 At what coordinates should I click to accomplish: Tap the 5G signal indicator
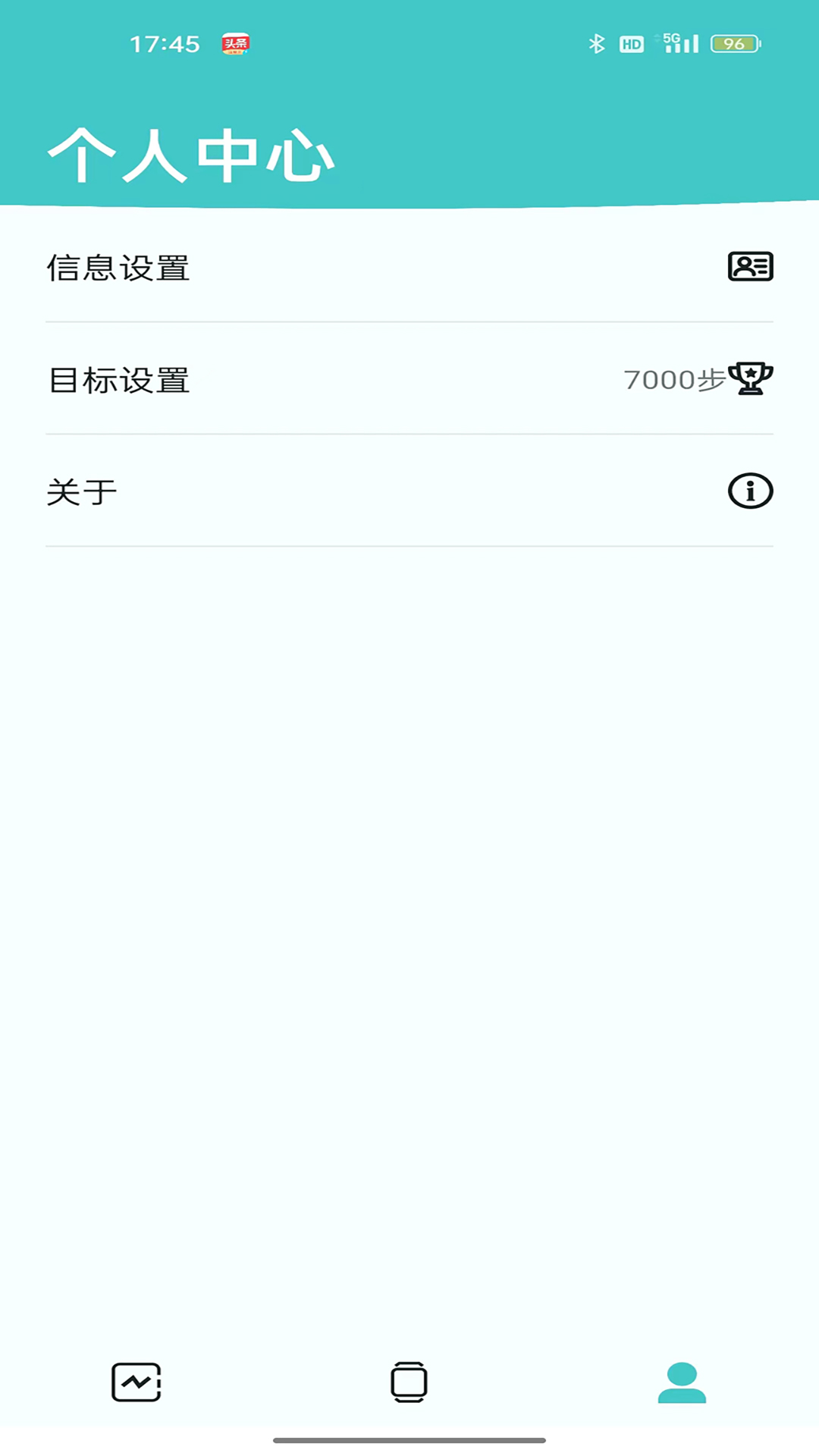(679, 43)
